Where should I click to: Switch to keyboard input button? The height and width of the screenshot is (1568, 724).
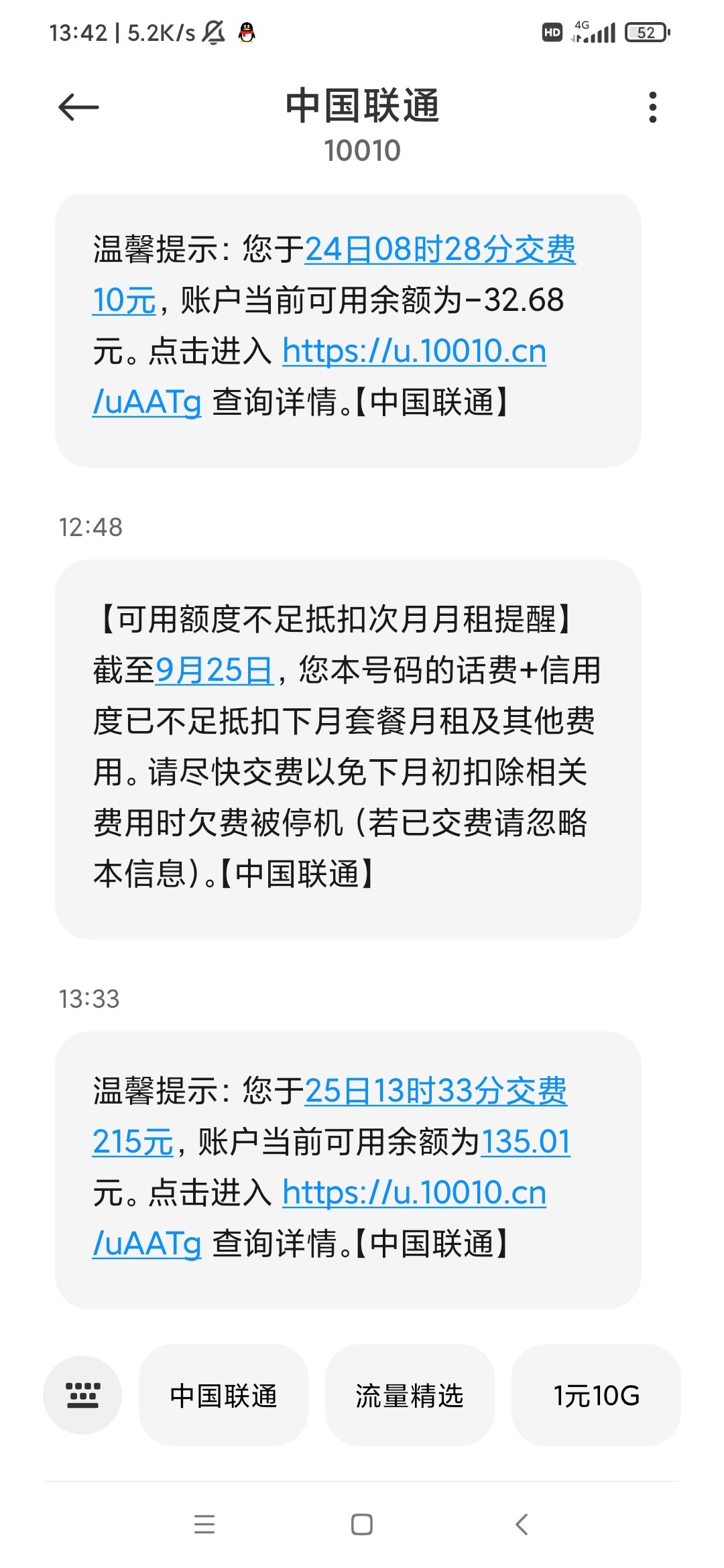(x=82, y=1395)
